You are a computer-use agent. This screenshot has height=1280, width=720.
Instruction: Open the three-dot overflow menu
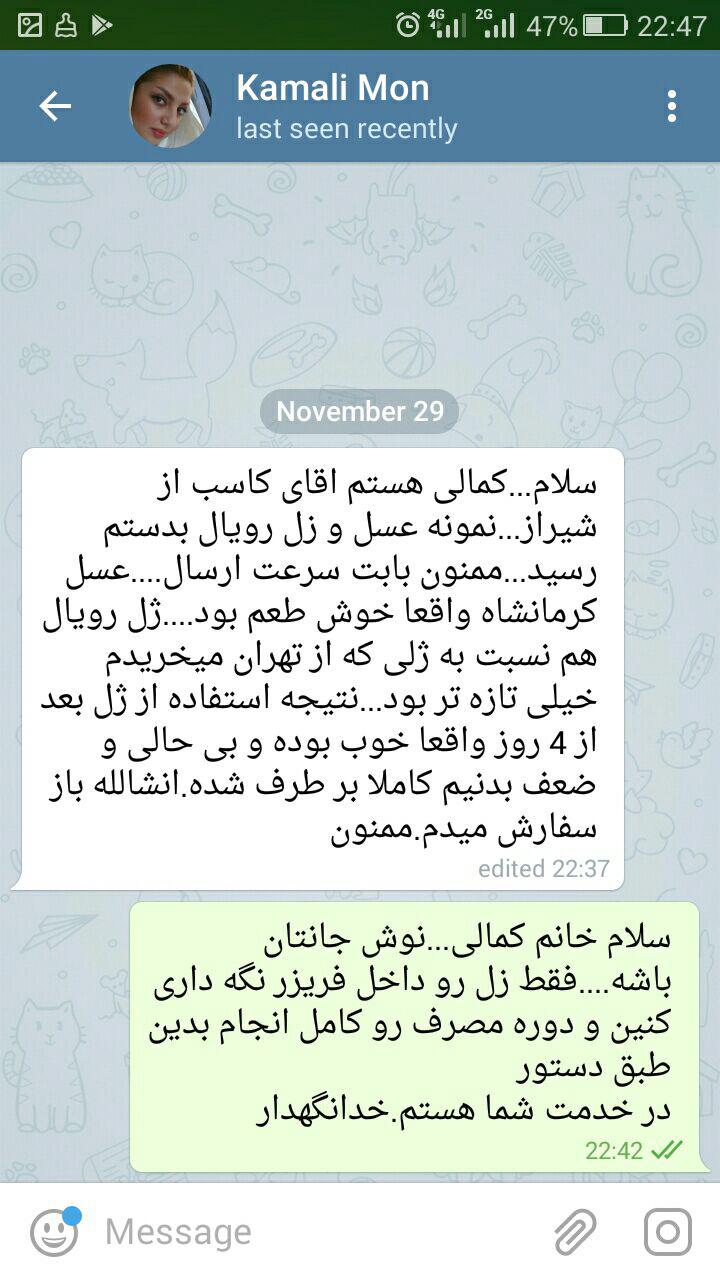pos(672,106)
